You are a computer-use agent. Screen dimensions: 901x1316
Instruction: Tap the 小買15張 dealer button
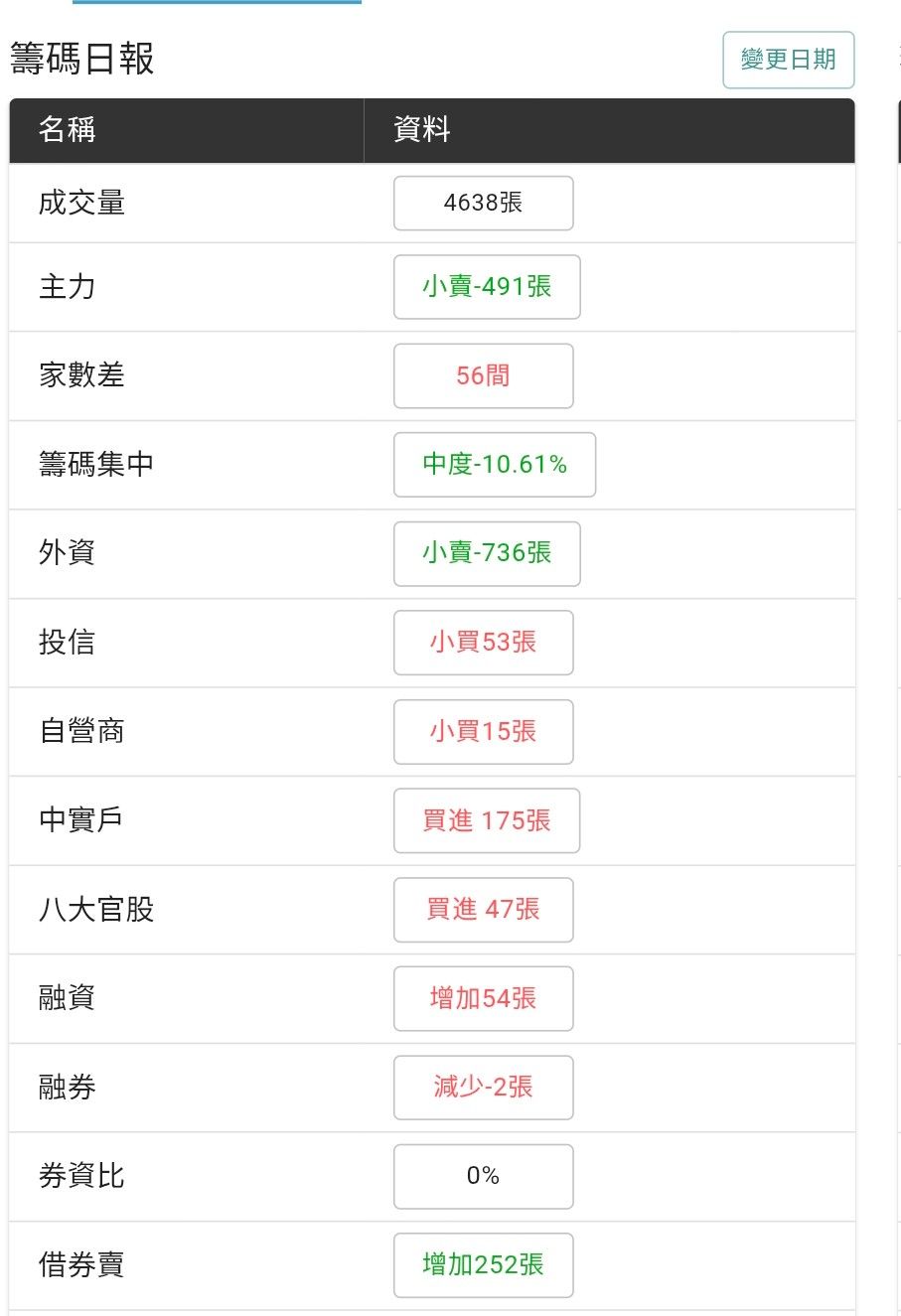(x=483, y=732)
